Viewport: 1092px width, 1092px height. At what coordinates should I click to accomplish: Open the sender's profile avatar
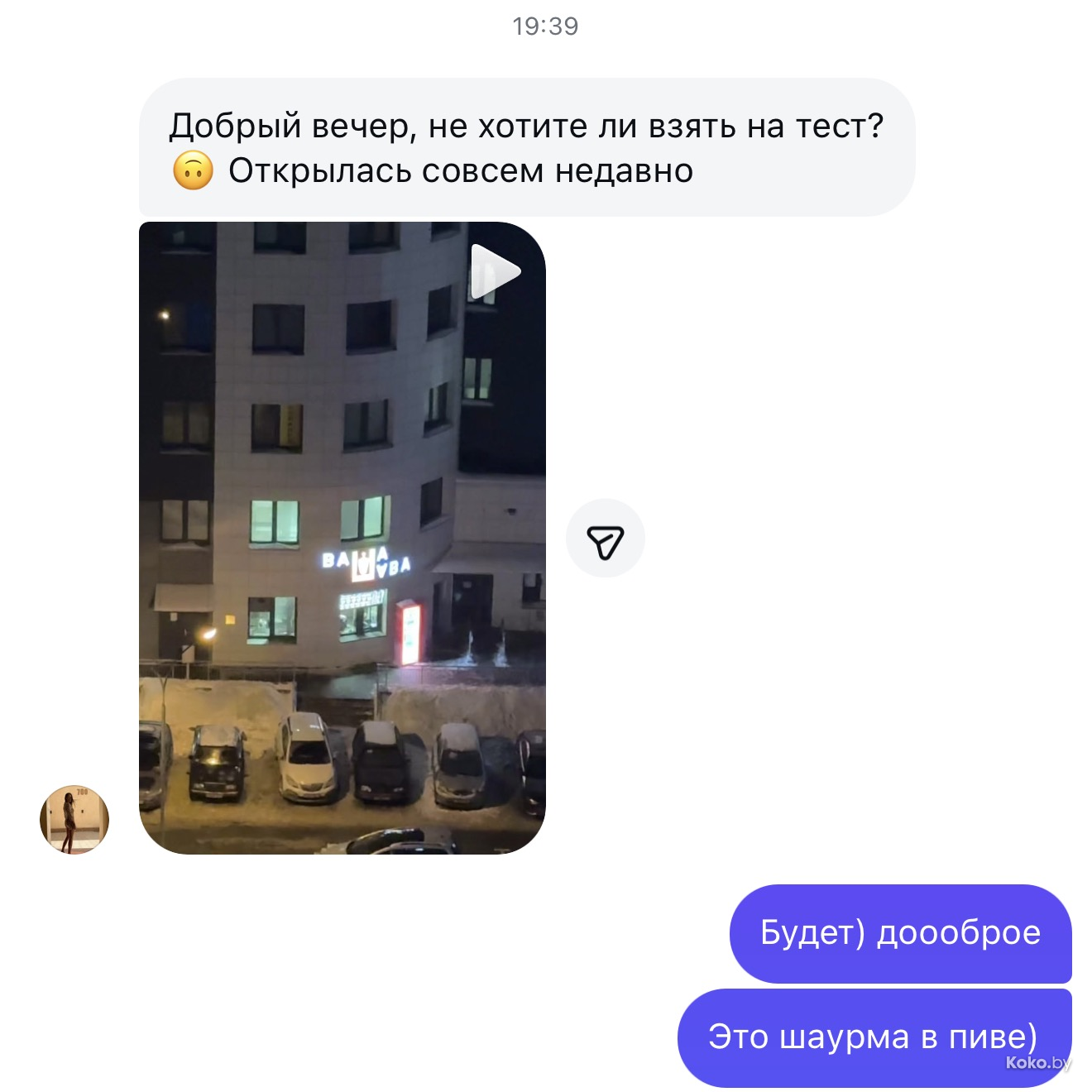pos(74,819)
